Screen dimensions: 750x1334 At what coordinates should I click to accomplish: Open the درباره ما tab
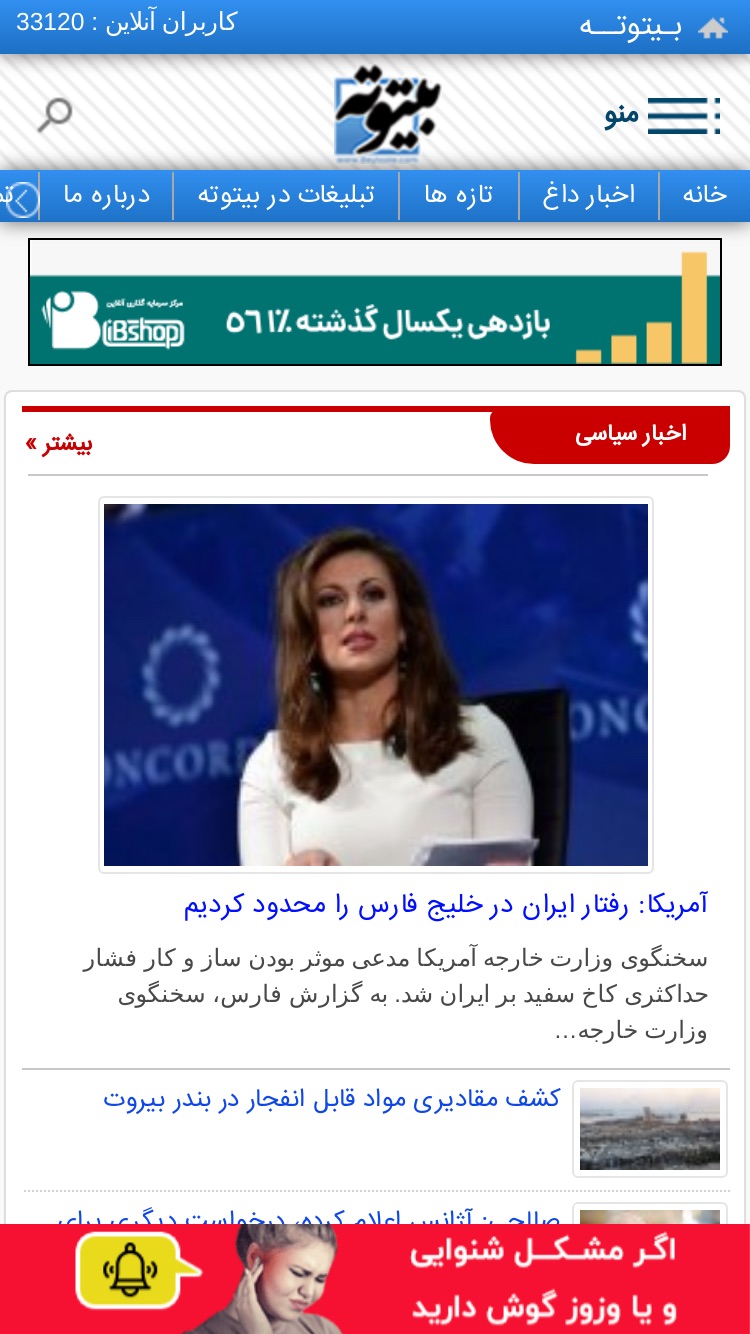pos(106,195)
